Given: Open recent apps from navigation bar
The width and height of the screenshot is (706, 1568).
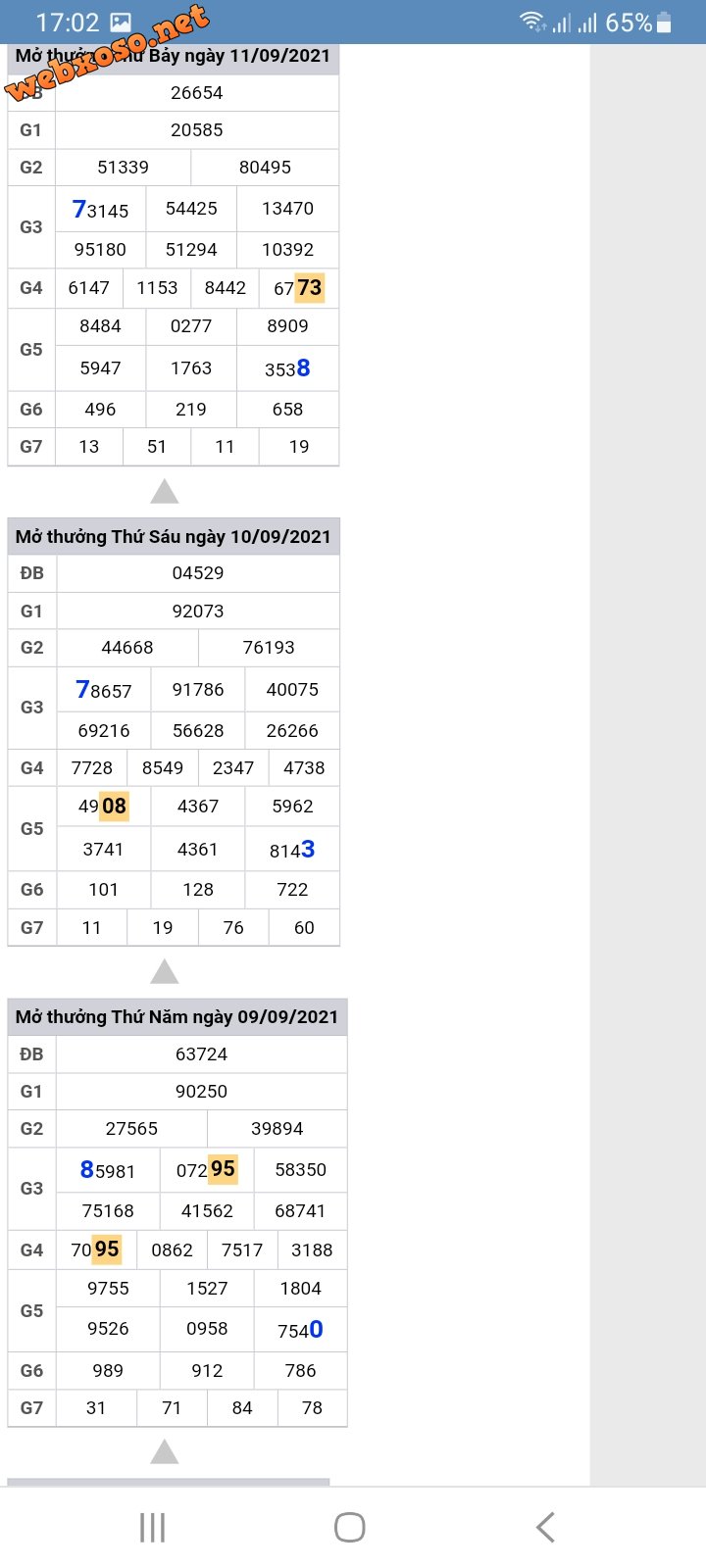Looking at the screenshot, I should pyautogui.click(x=152, y=1527).
